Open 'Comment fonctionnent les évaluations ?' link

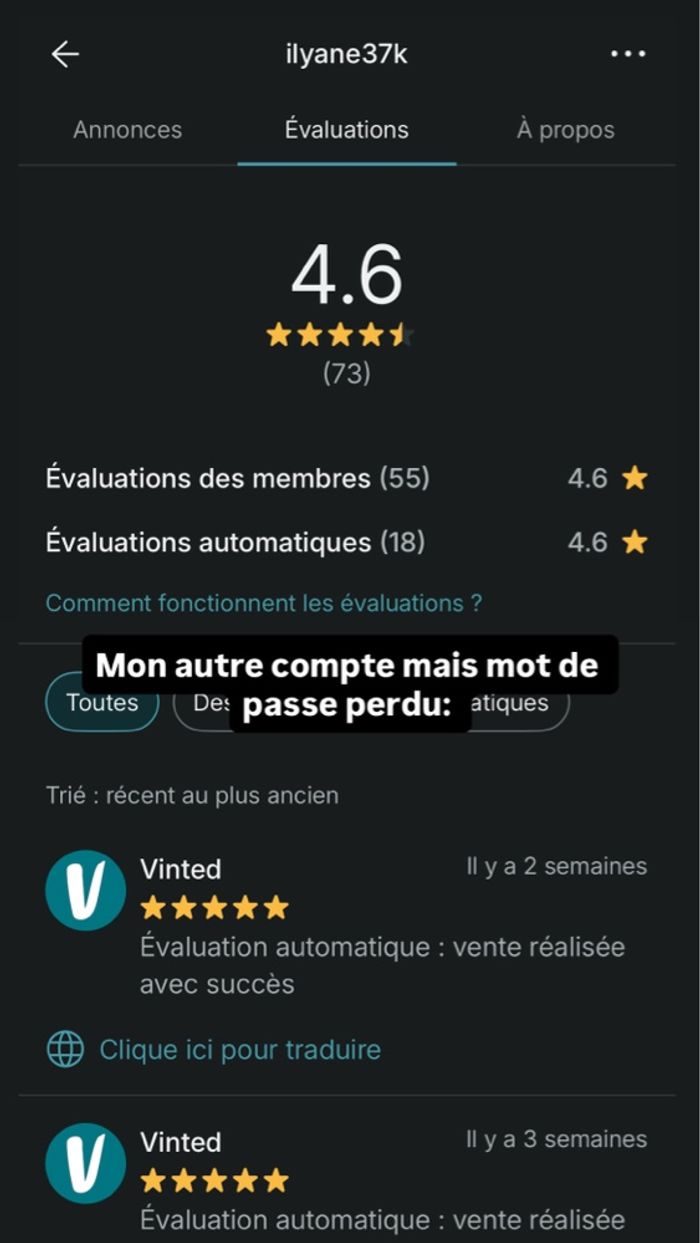point(264,603)
